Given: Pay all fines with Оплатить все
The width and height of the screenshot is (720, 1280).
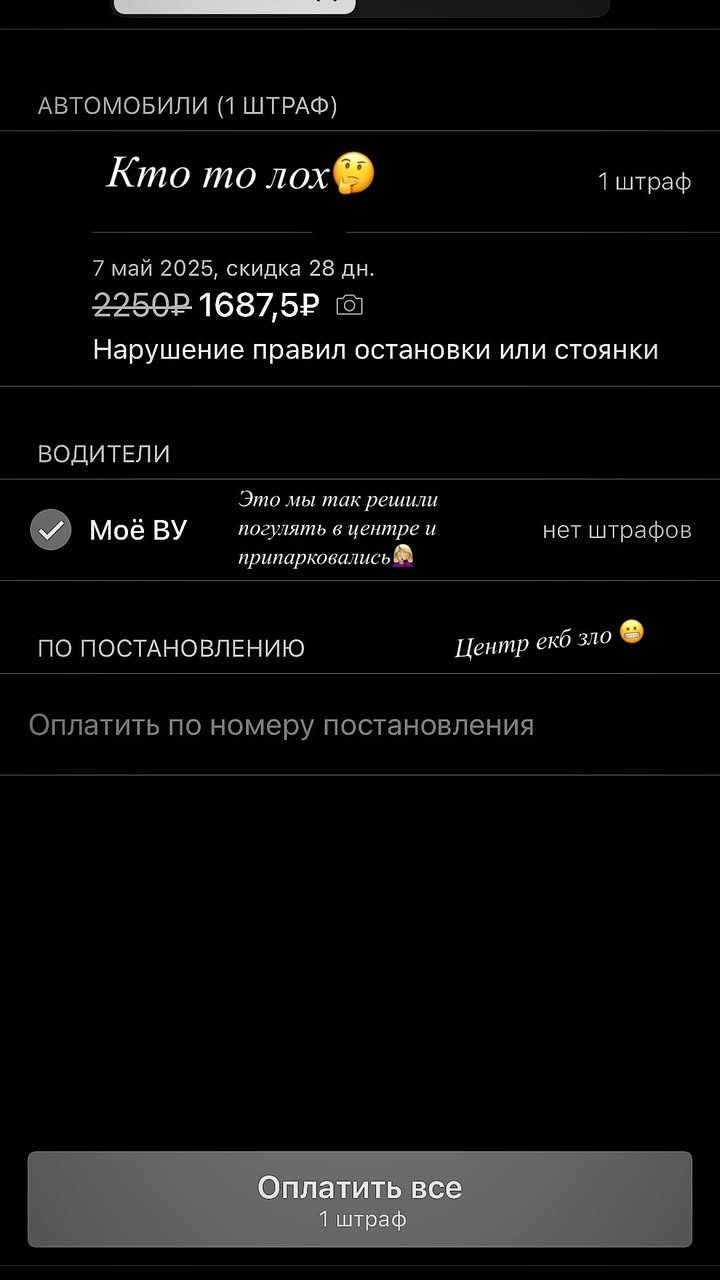Looking at the screenshot, I should click(x=360, y=1199).
